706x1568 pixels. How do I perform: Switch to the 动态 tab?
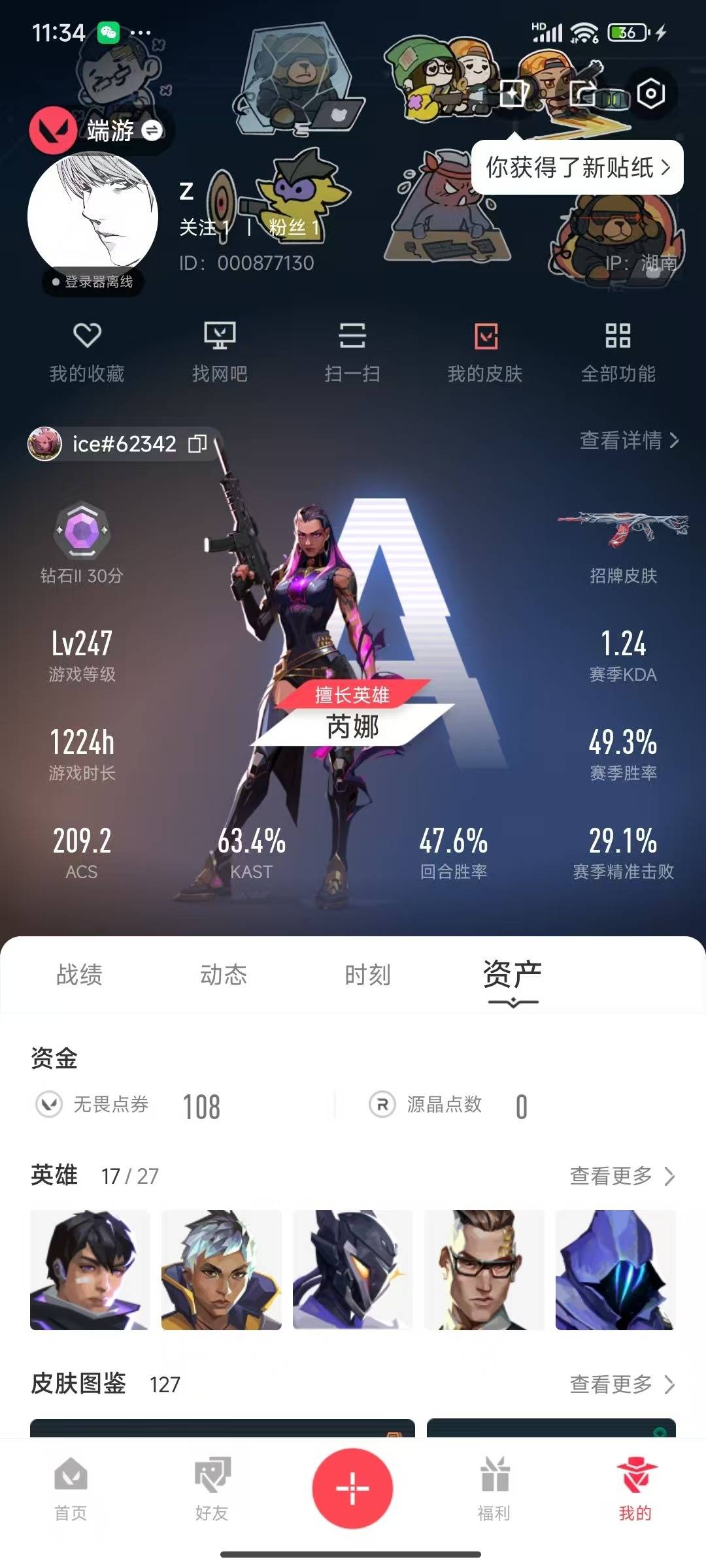(224, 975)
